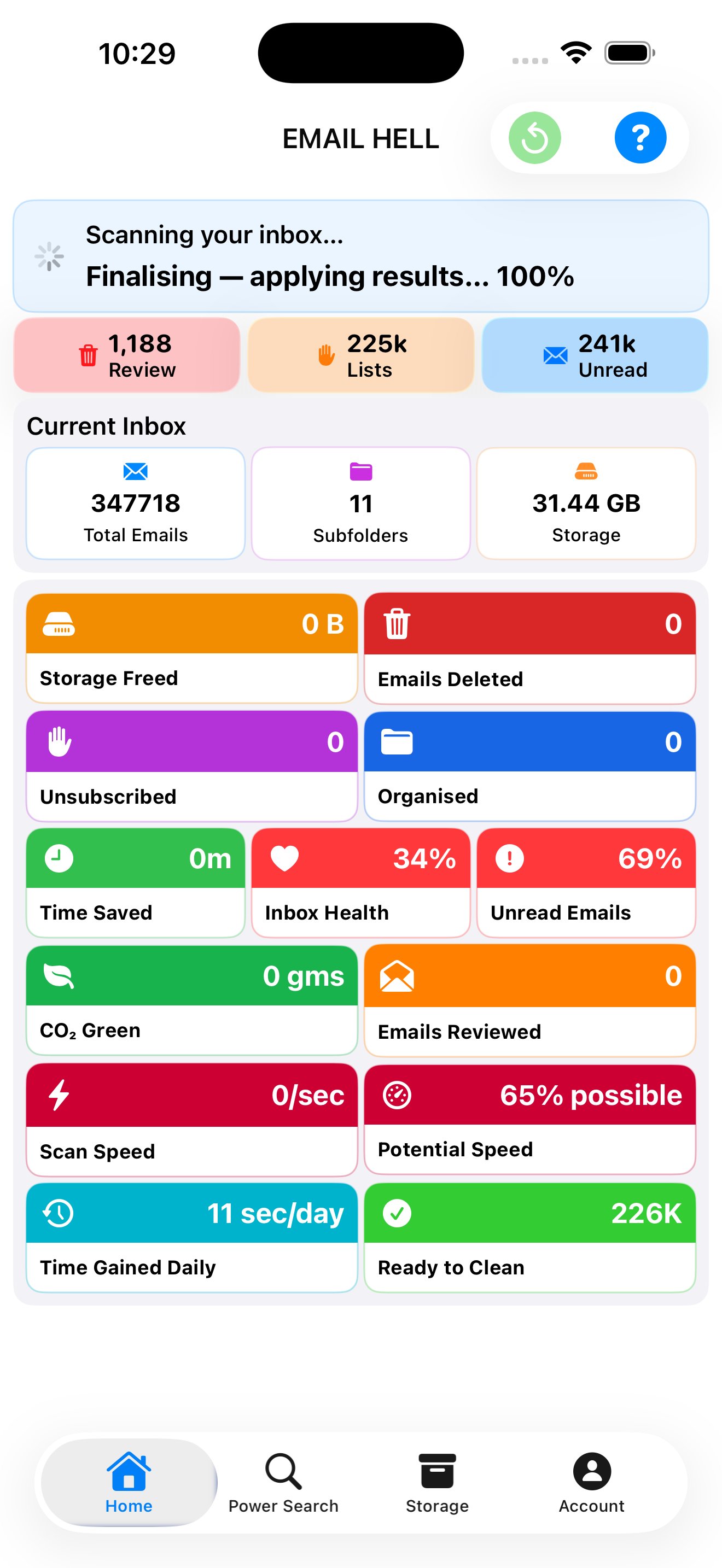The image size is (722, 1568).
Task: Open the Storage Freed card
Action: (x=192, y=648)
